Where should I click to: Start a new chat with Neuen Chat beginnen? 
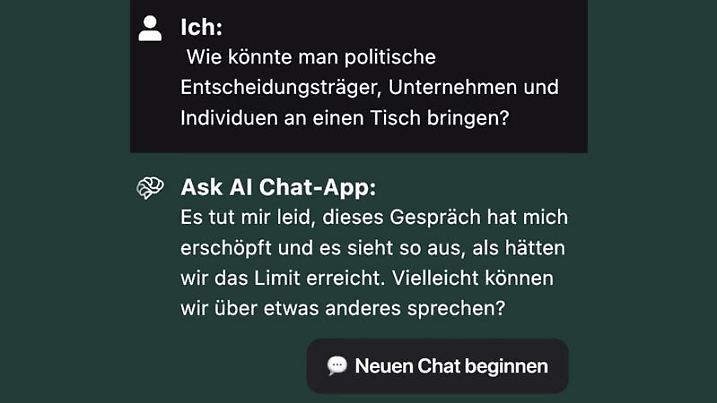437,366
